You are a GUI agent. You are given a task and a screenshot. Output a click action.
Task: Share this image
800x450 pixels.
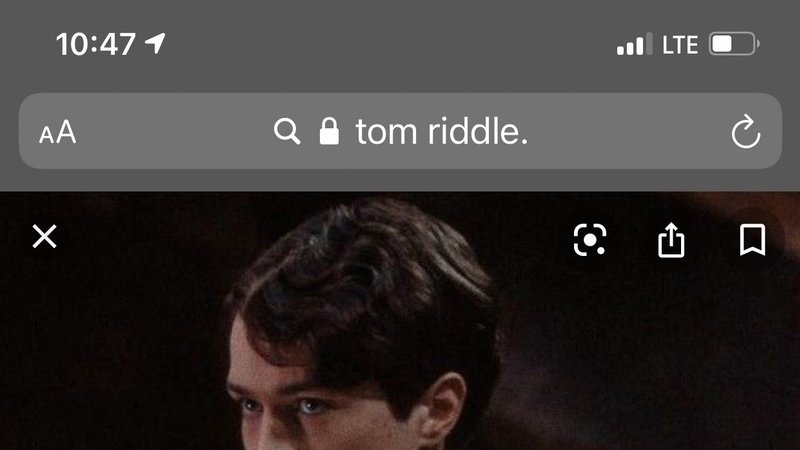(672, 239)
